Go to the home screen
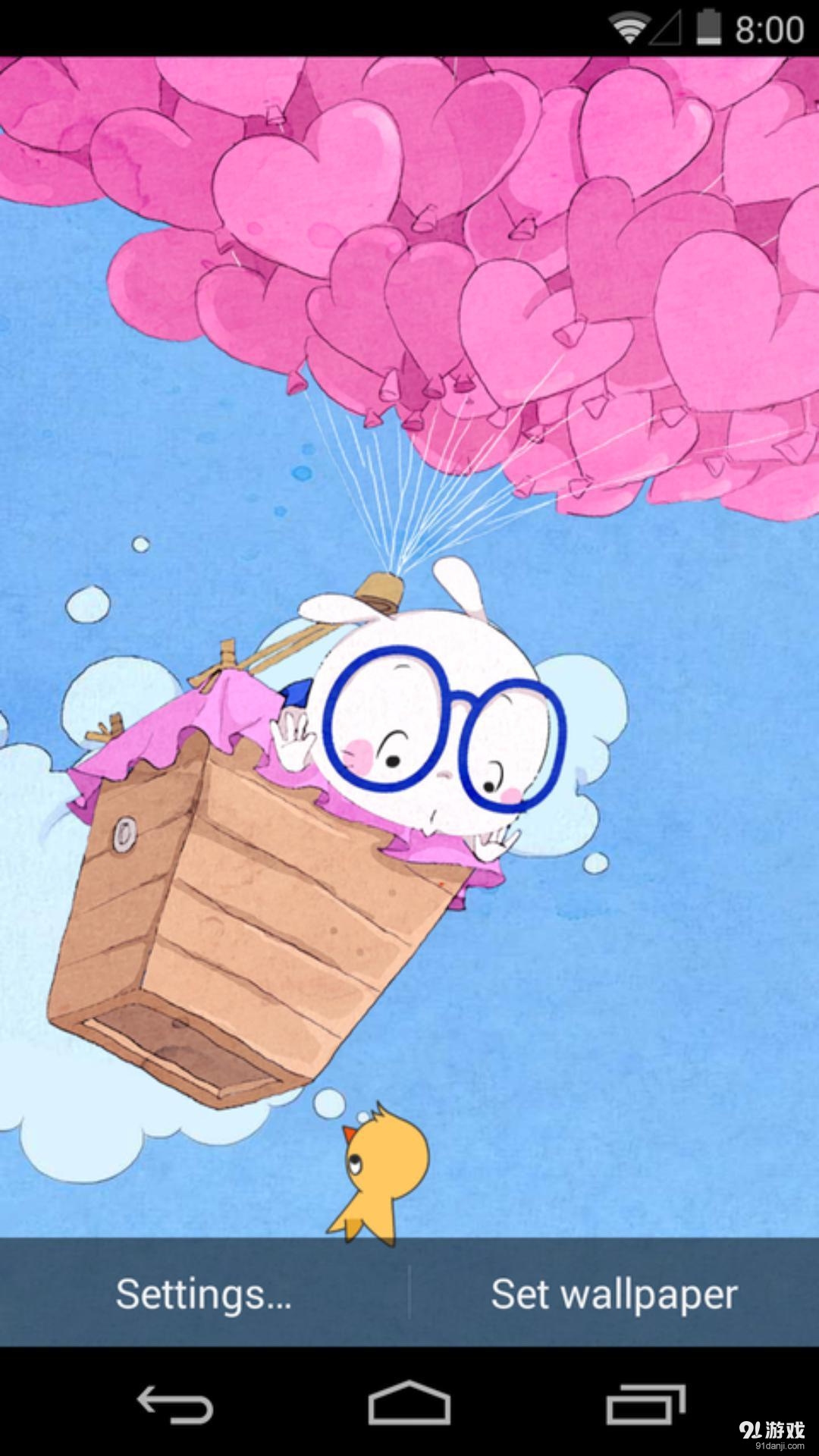 409,1403
